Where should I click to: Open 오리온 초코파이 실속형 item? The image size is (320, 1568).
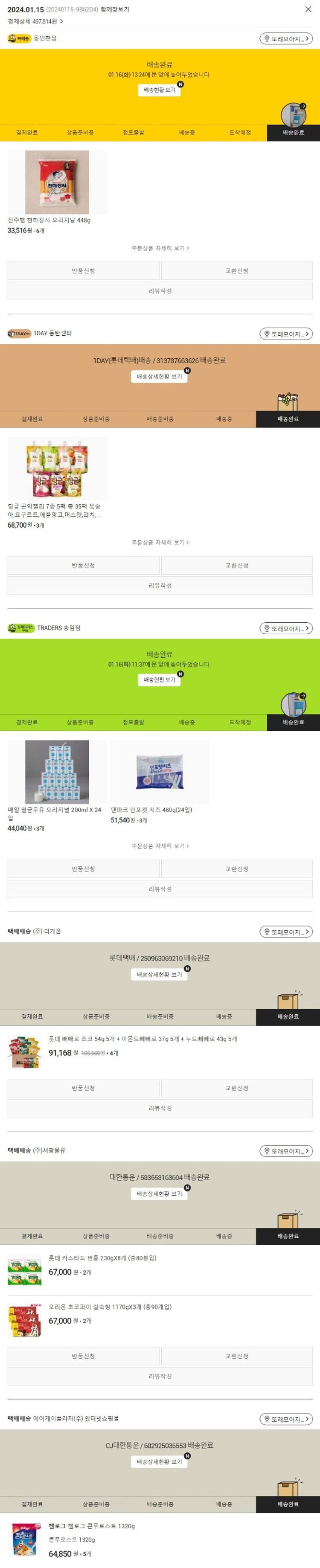[x=110, y=1307]
